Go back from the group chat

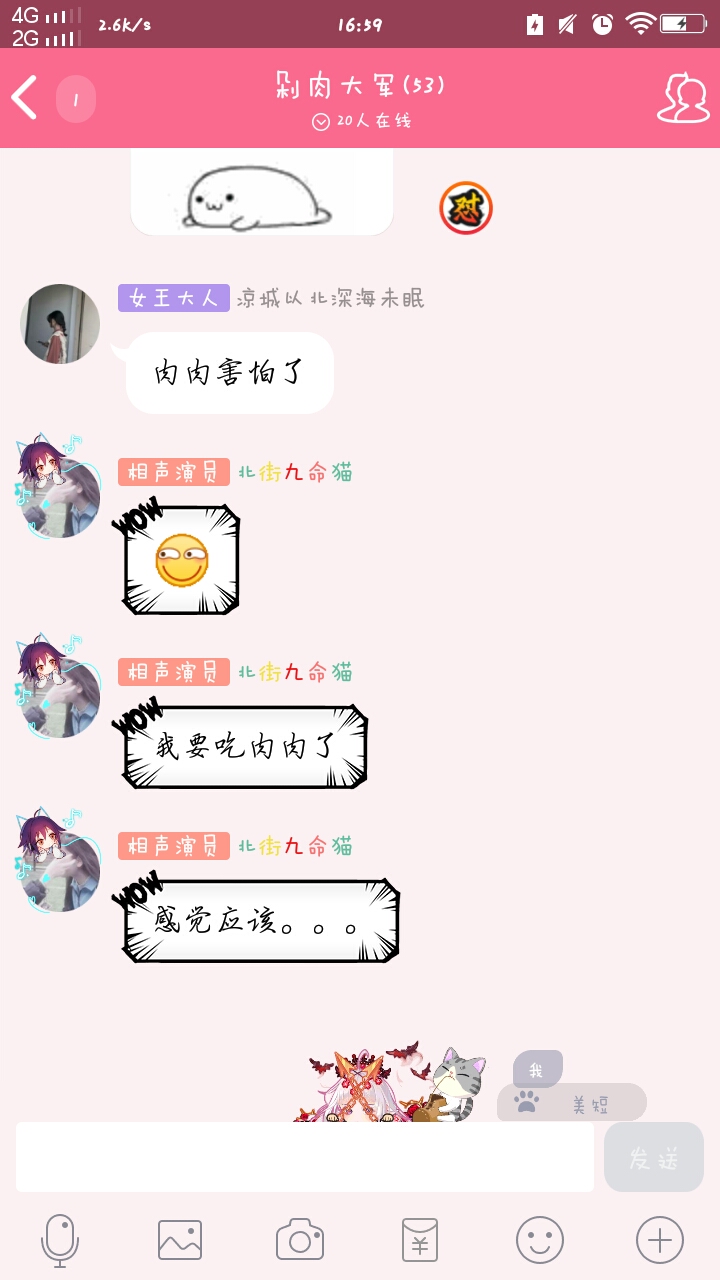click(24, 98)
